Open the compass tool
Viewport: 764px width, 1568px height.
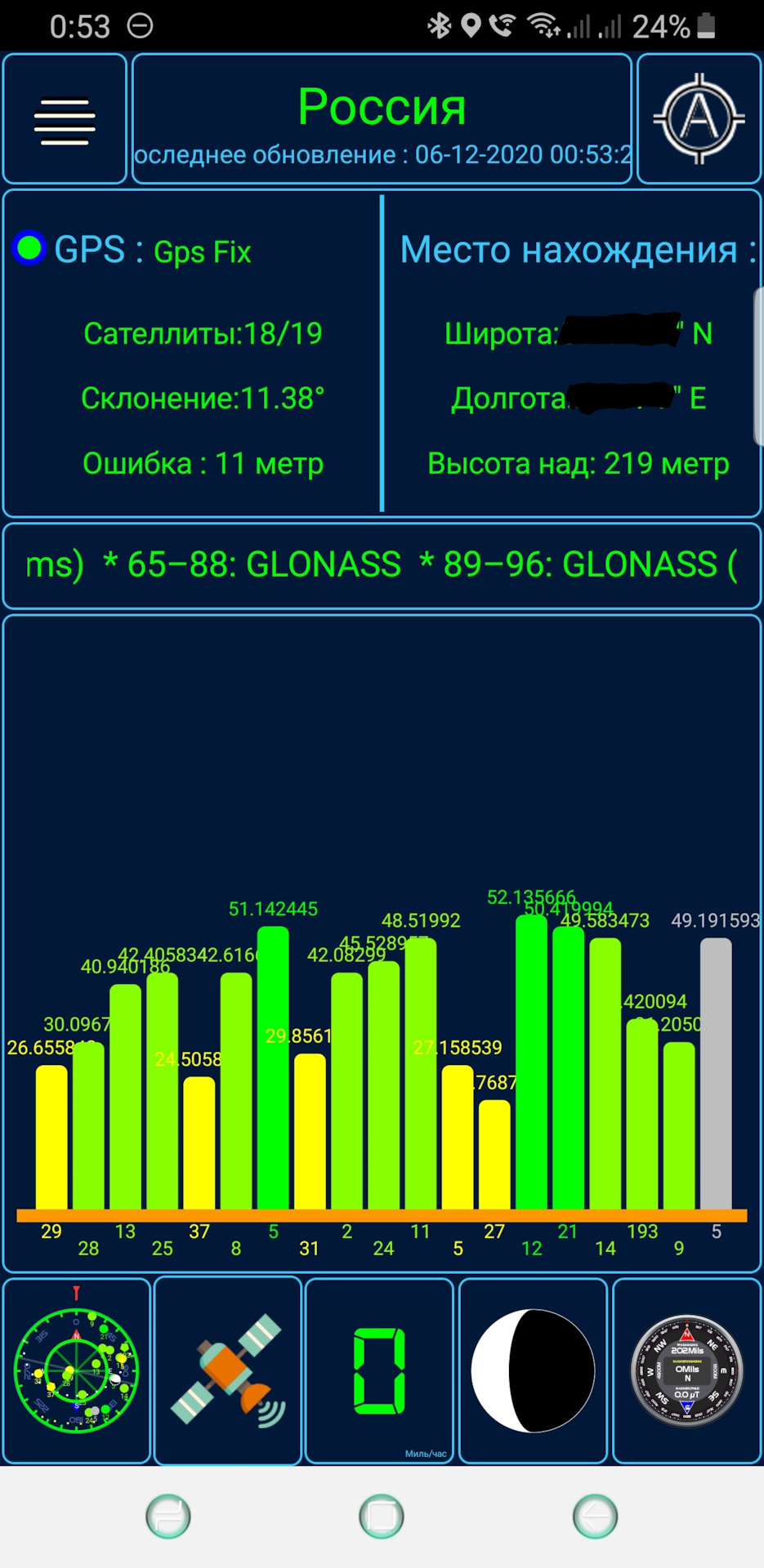pos(686,1370)
